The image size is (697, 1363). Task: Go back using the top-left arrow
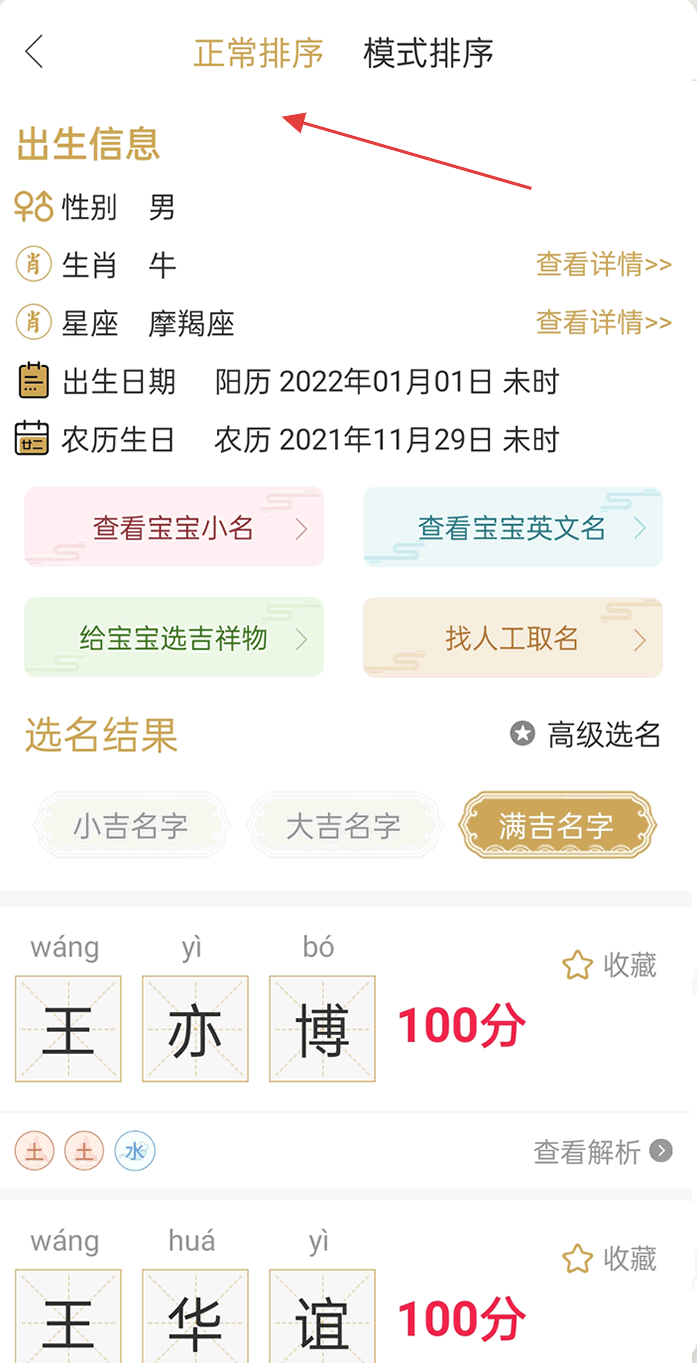click(x=35, y=52)
